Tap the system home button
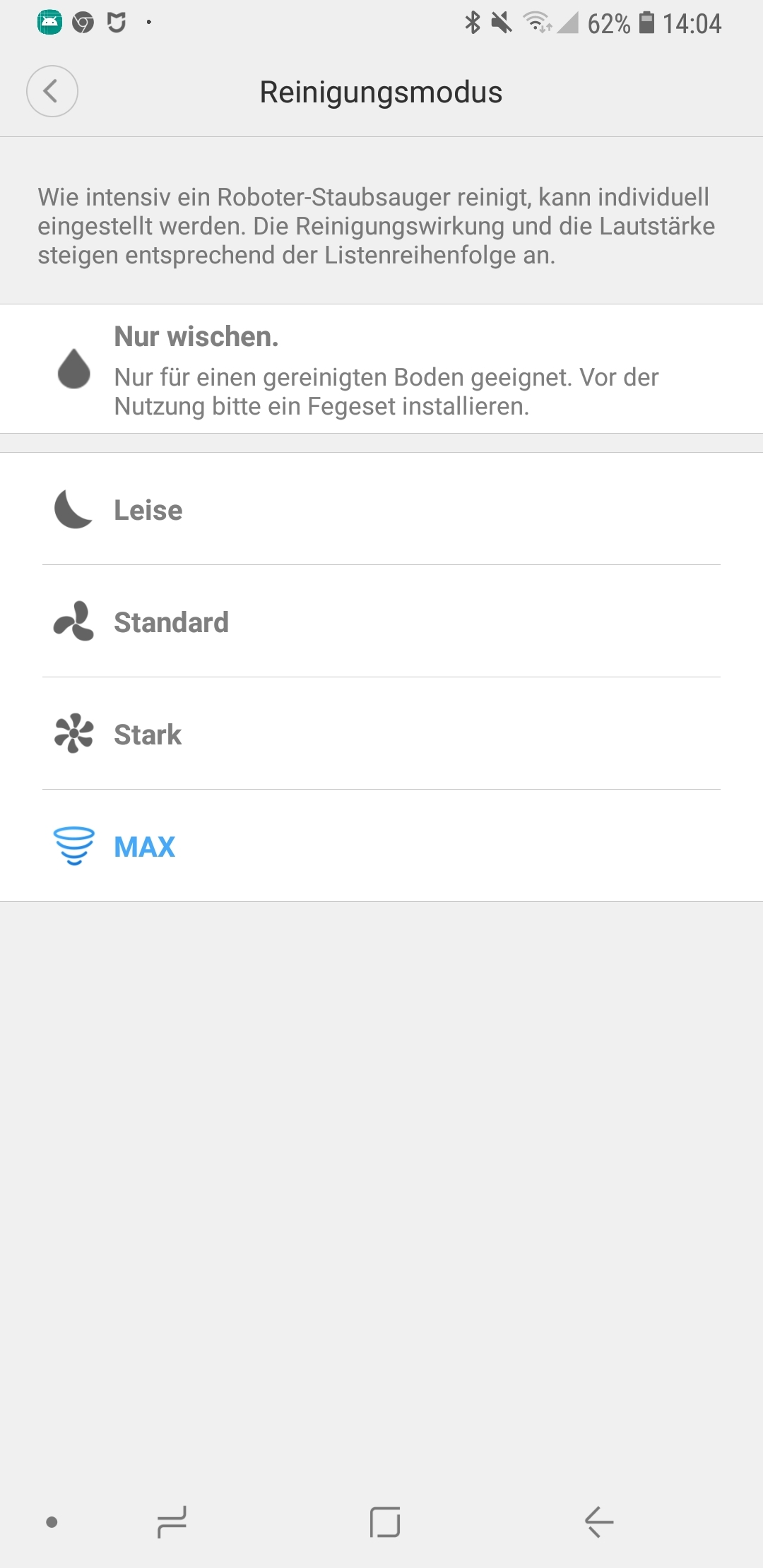Viewport: 763px width, 1568px height. click(385, 1521)
